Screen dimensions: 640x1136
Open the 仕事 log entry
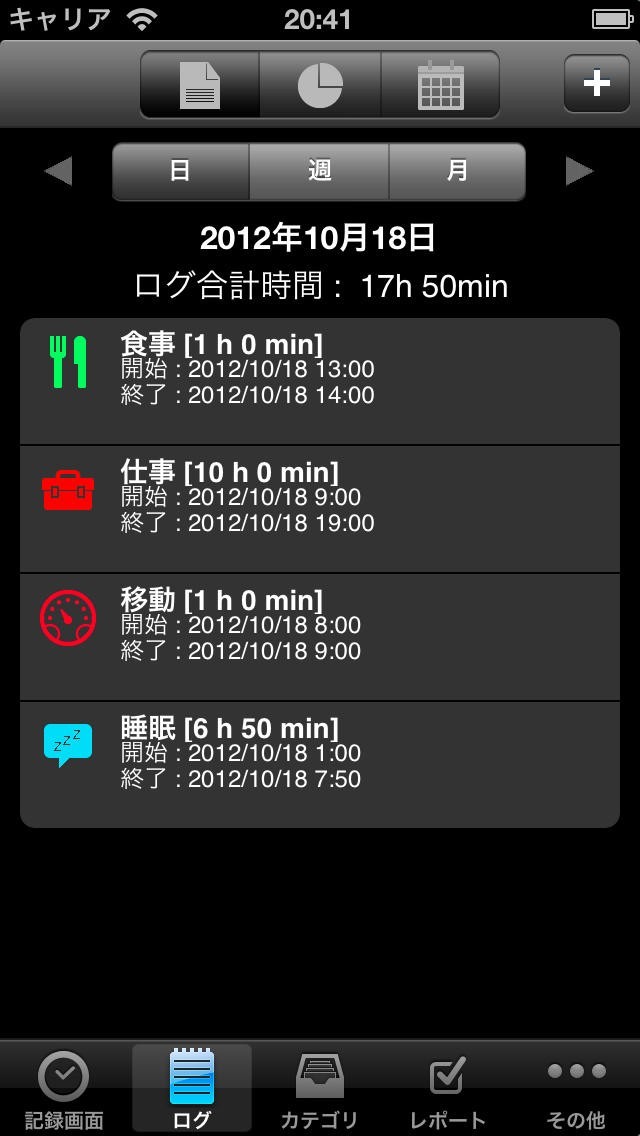(320, 509)
